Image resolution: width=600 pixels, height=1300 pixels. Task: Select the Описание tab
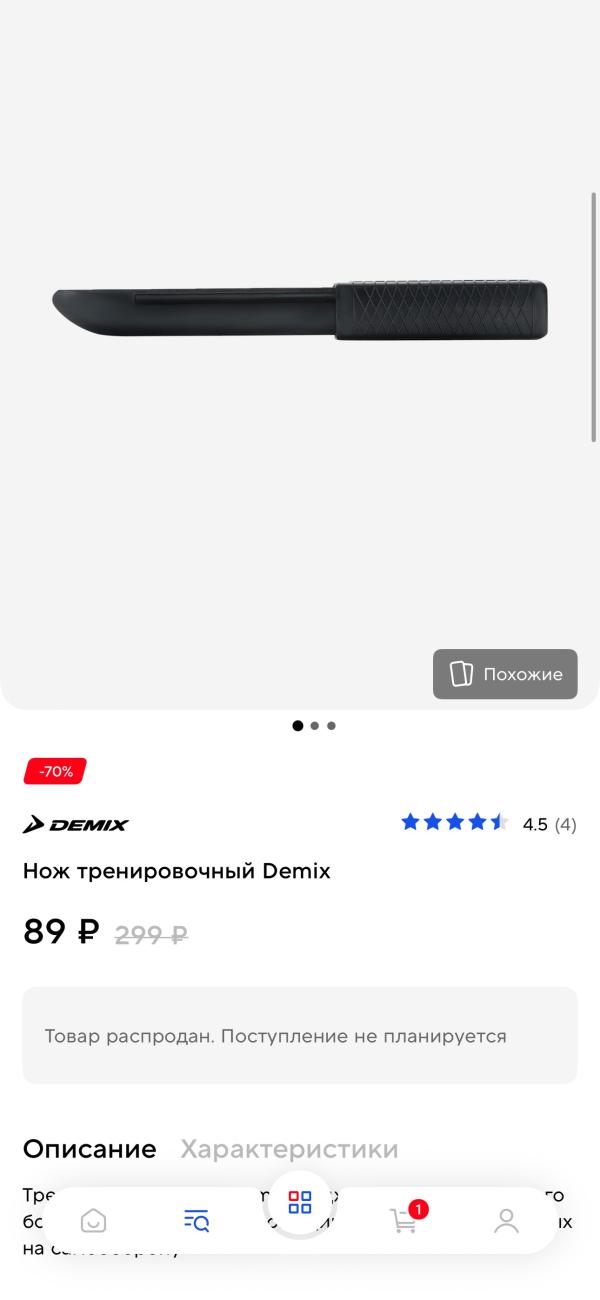(x=90, y=1149)
